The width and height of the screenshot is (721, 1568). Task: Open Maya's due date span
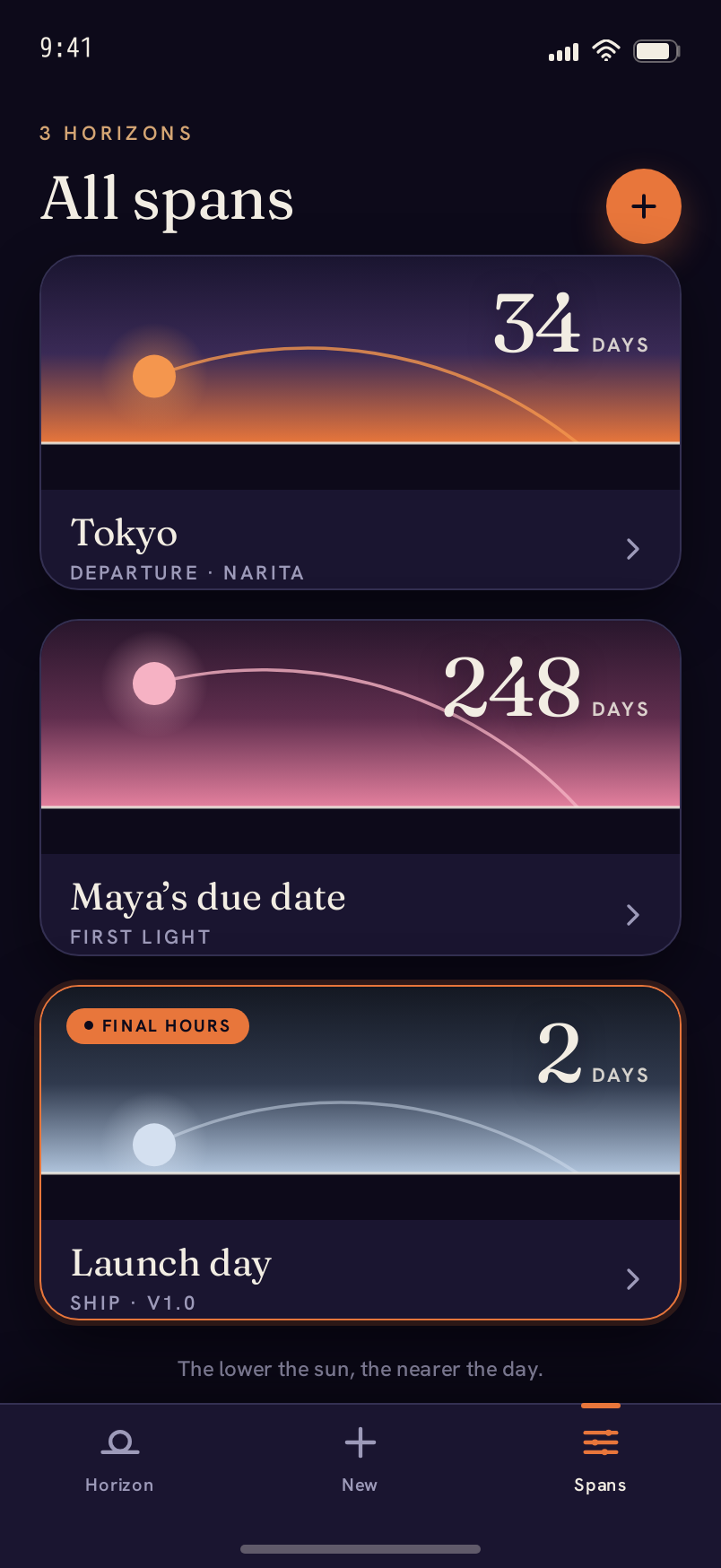coord(360,788)
